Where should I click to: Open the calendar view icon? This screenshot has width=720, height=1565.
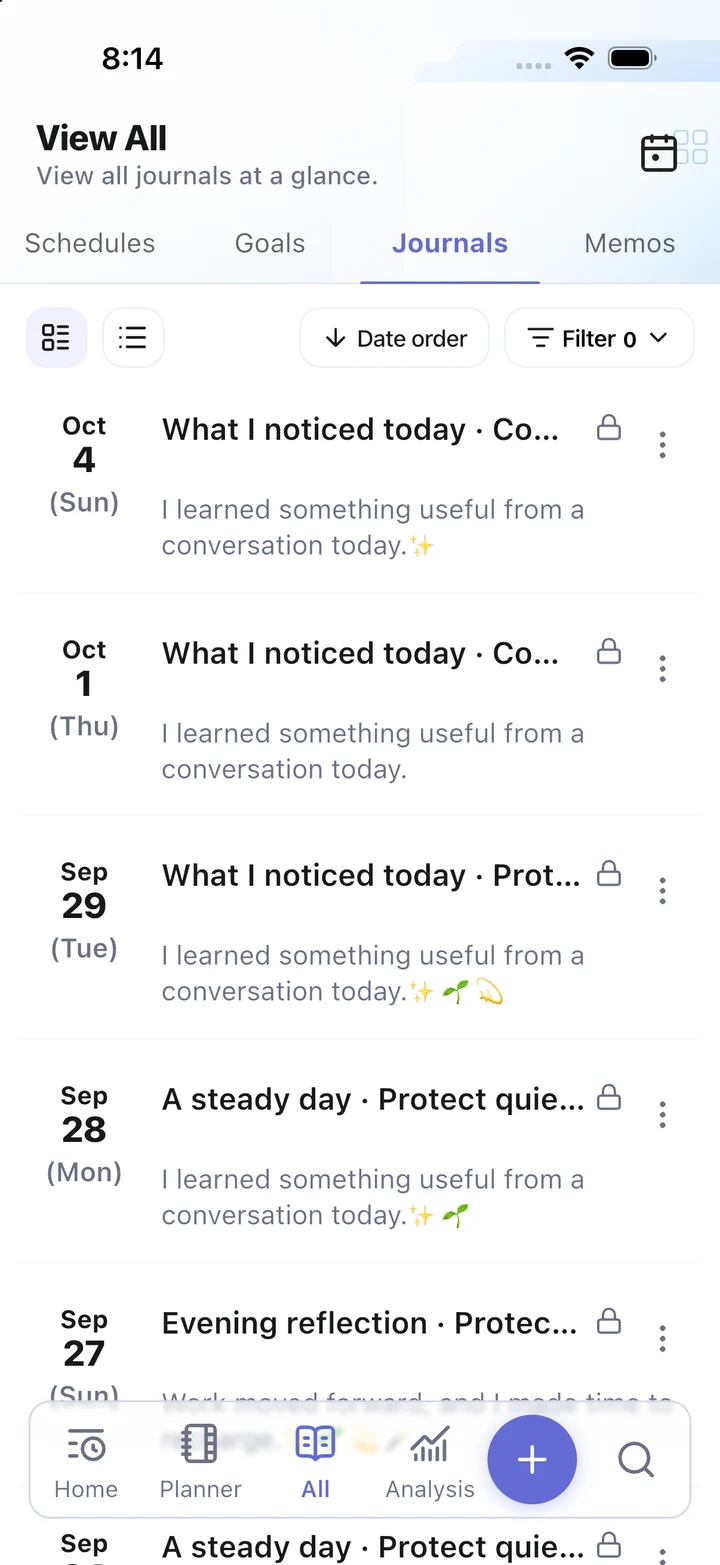pos(659,153)
